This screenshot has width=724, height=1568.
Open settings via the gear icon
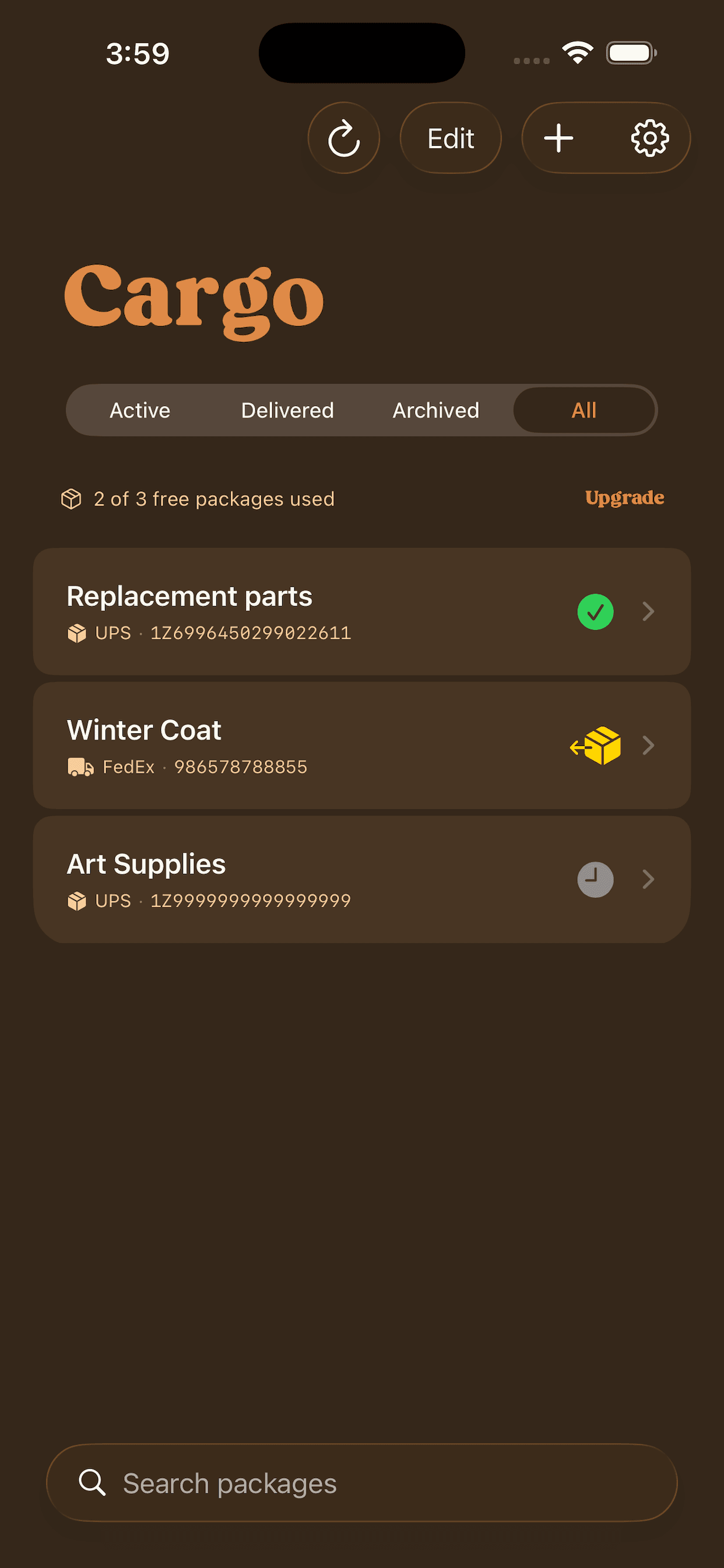[649, 138]
